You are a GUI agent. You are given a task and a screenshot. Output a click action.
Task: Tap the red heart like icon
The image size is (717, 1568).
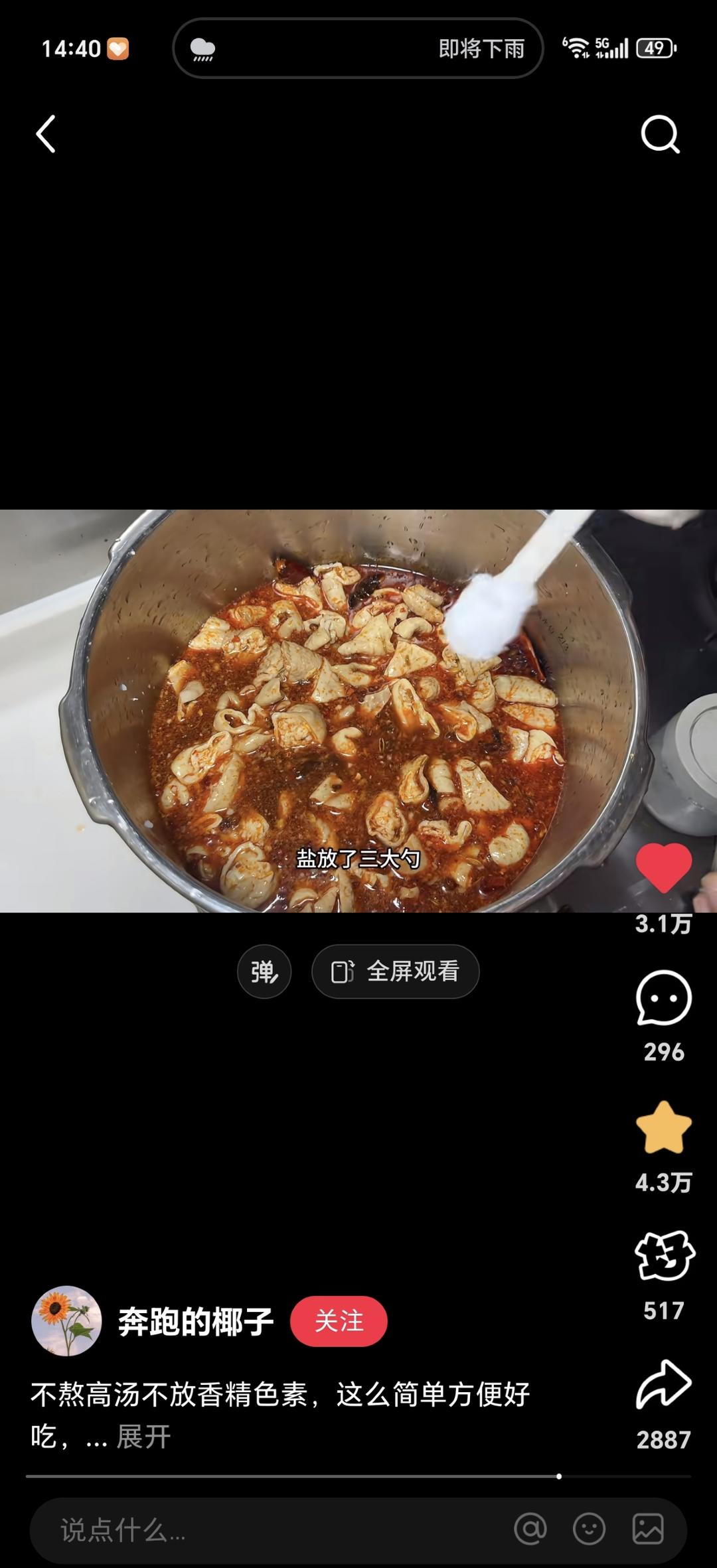point(663,868)
